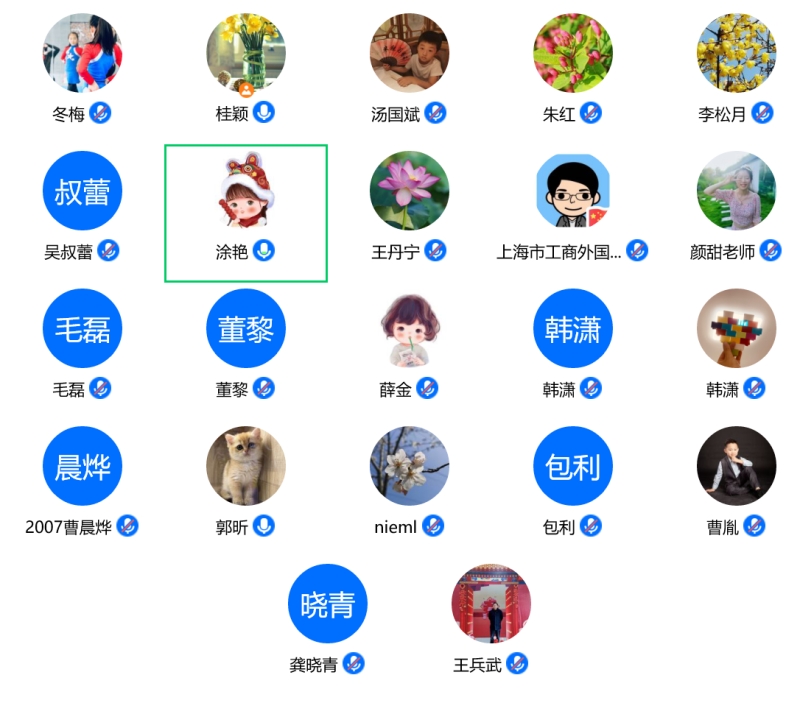Select 朱红 in the grid
This screenshot has height=714, width=800.
573,54
